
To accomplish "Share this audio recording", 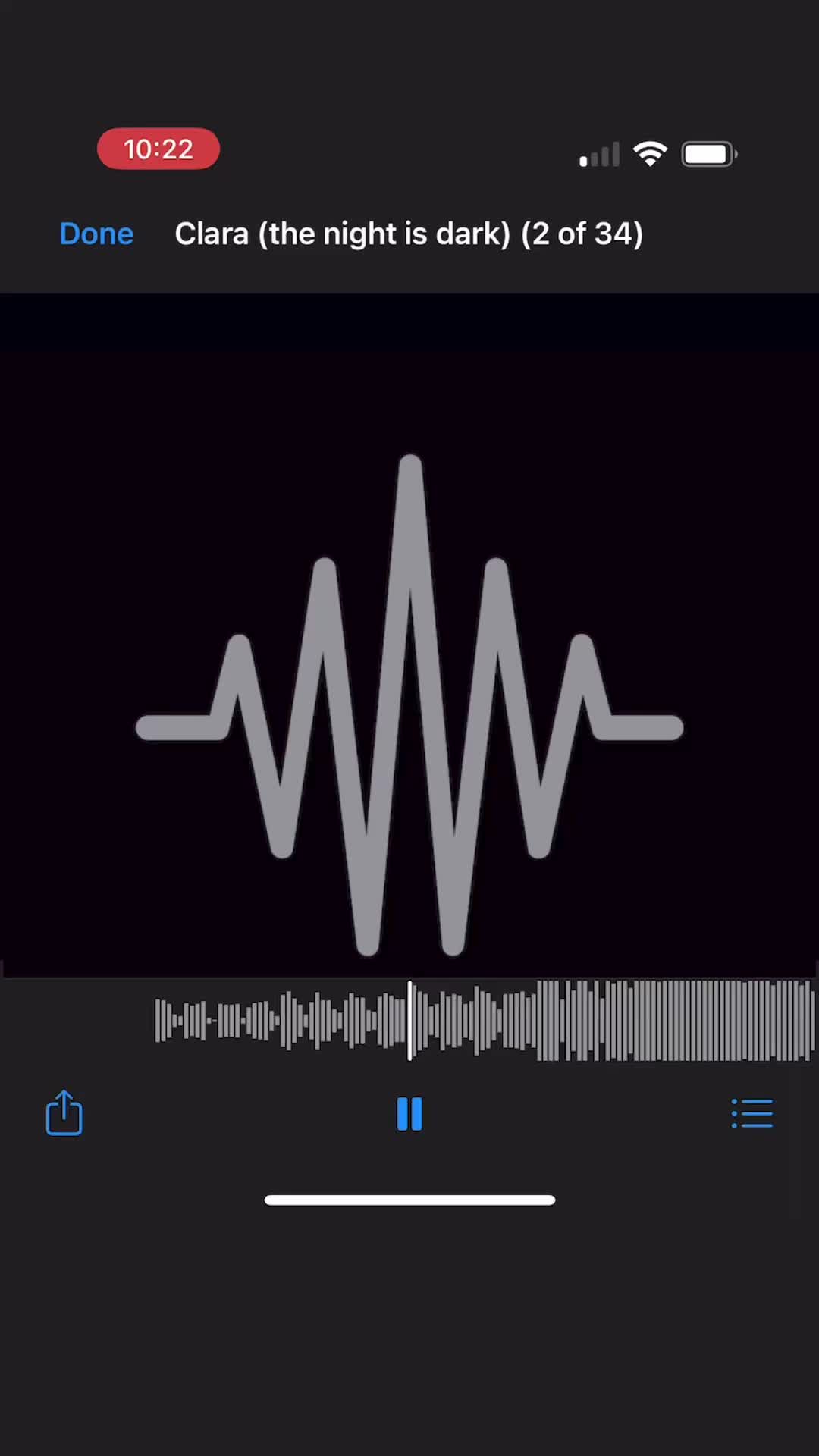I will (64, 1113).
